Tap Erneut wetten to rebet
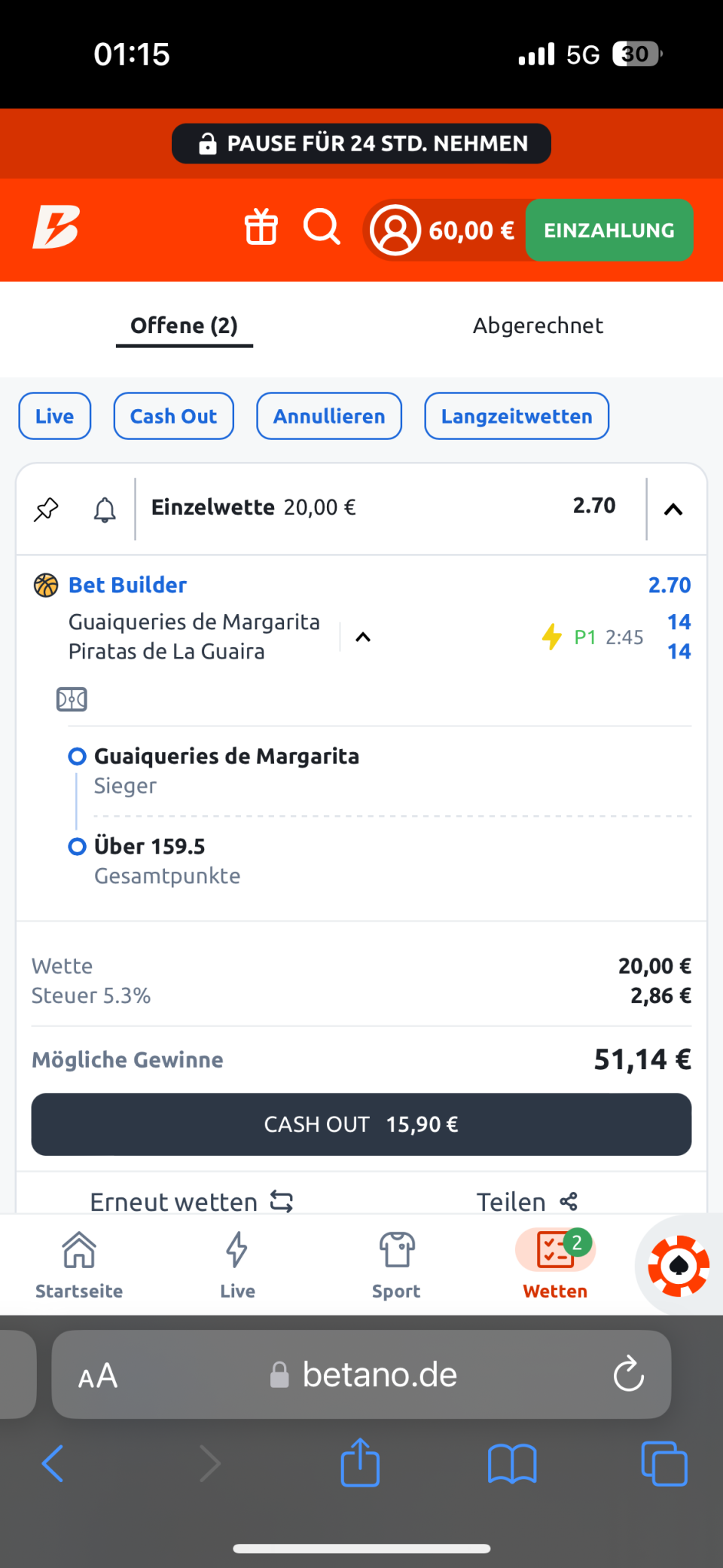This screenshot has width=723, height=1568. coord(191,1200)
